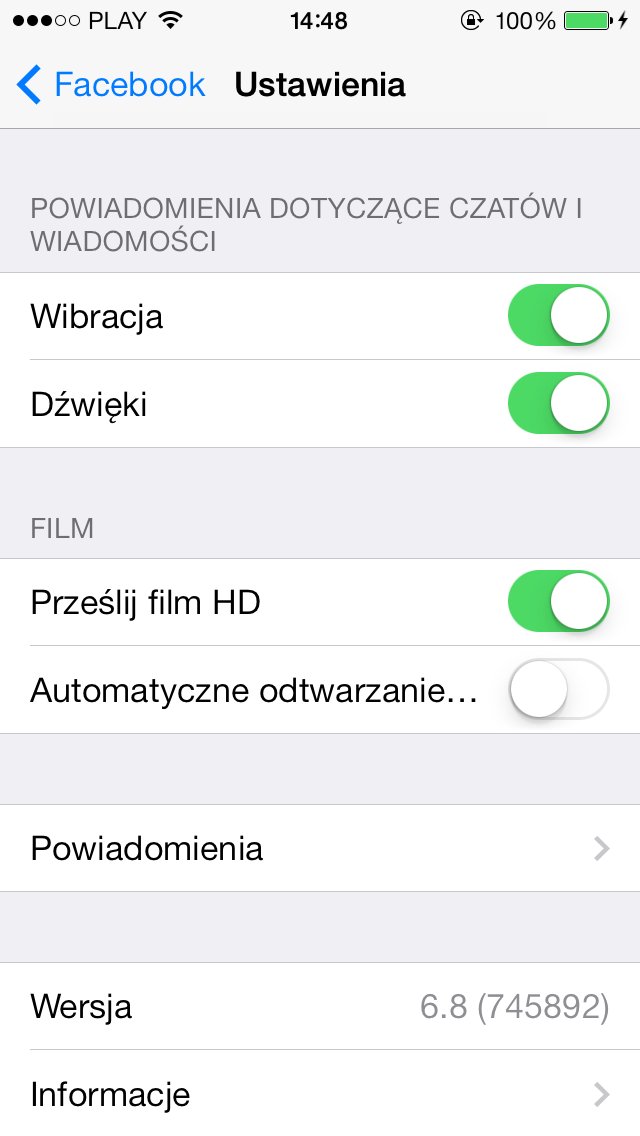640x1136 pixels.
Task: Open the Informacje row
Action: point(320,1094)
